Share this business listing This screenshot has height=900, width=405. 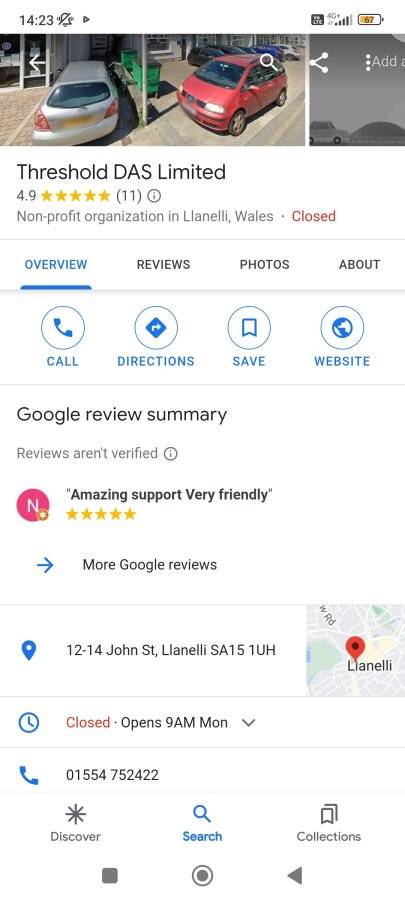pyautogui.click(x=319, y=63)
